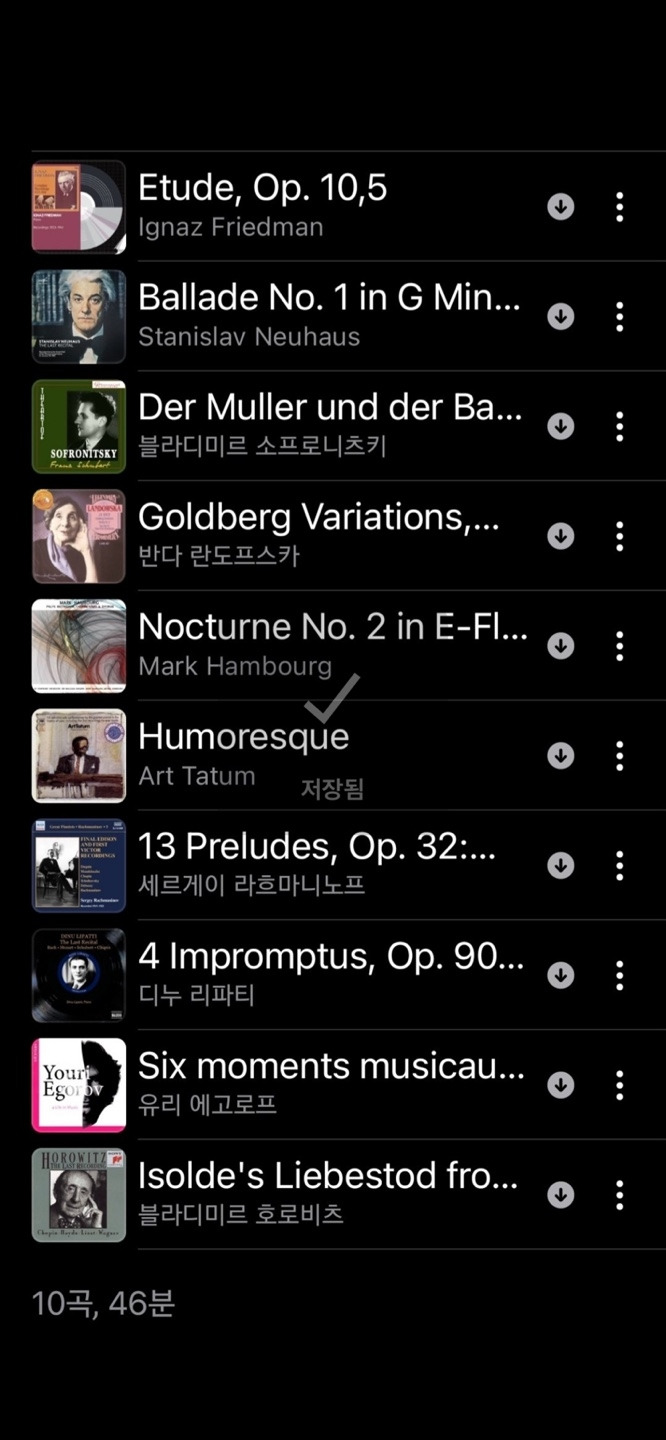Viewport: 666px width, 1440px height.
Task: Download Isolde's Liebestod track
Action: pyautogui.click(x=561, y=1195)
